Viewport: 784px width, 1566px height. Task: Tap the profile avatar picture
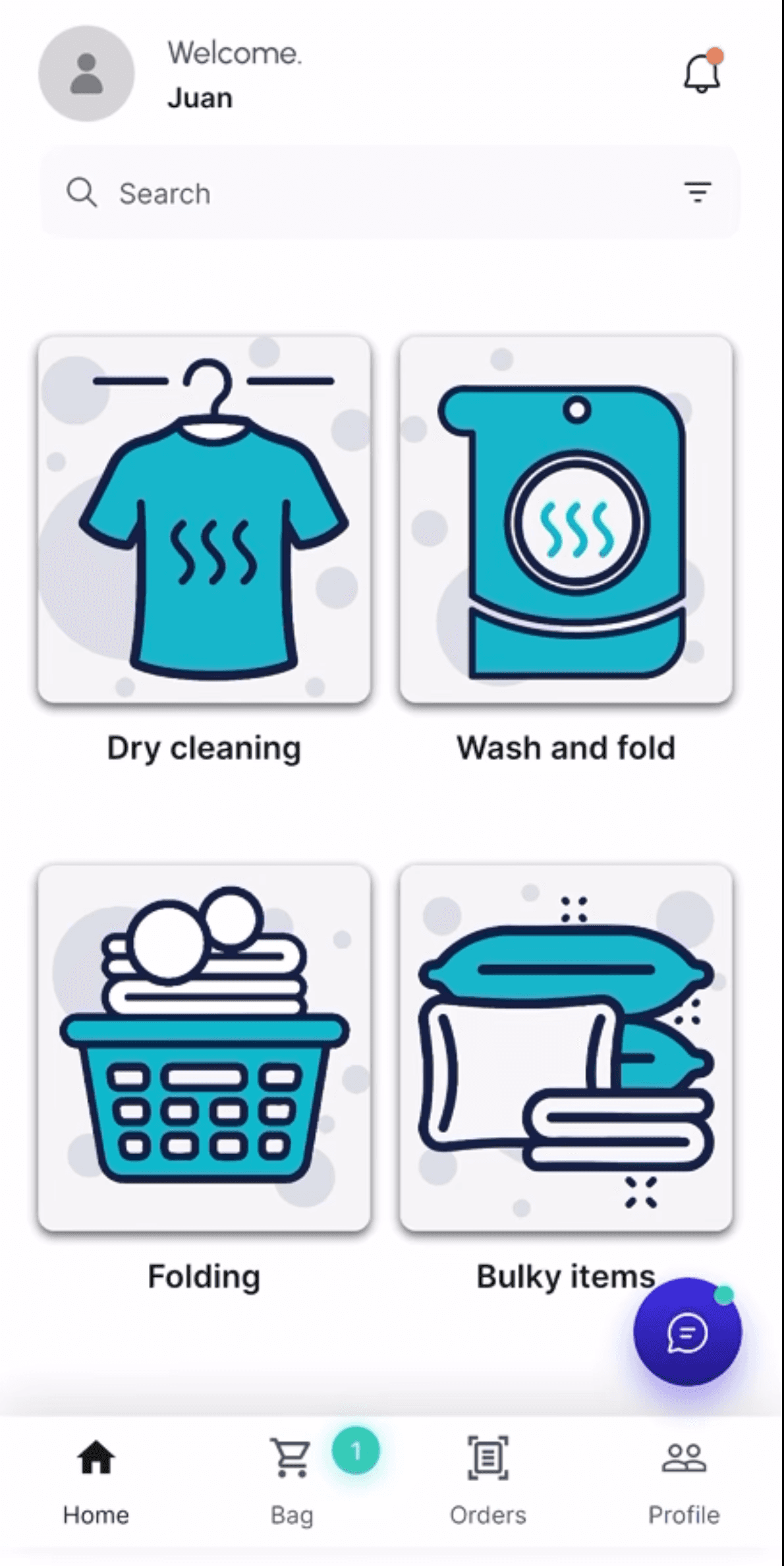[x=86, y=74]
